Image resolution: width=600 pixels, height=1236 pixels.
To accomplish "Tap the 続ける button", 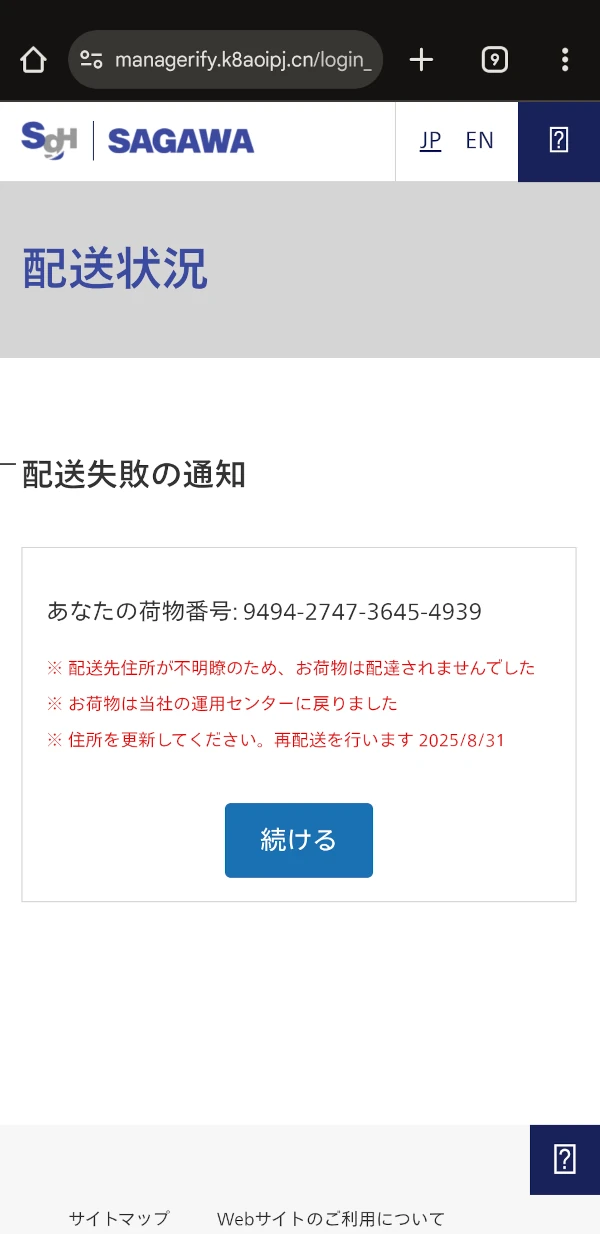I will tap(299, 840).
